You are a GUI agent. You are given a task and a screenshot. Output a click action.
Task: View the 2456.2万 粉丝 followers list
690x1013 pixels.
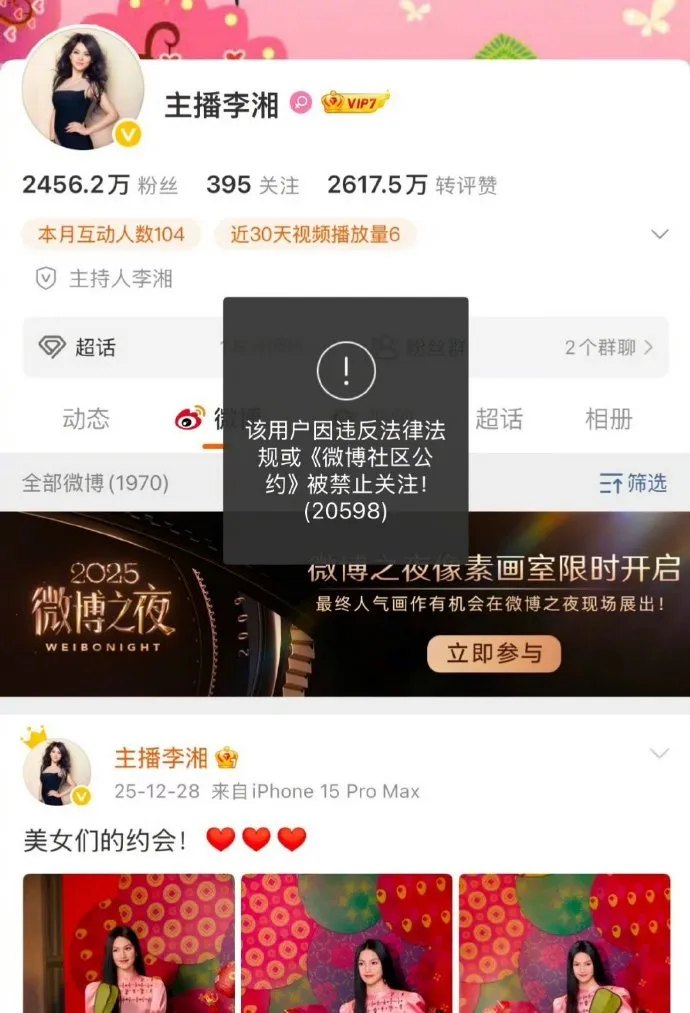coord(100,185)
